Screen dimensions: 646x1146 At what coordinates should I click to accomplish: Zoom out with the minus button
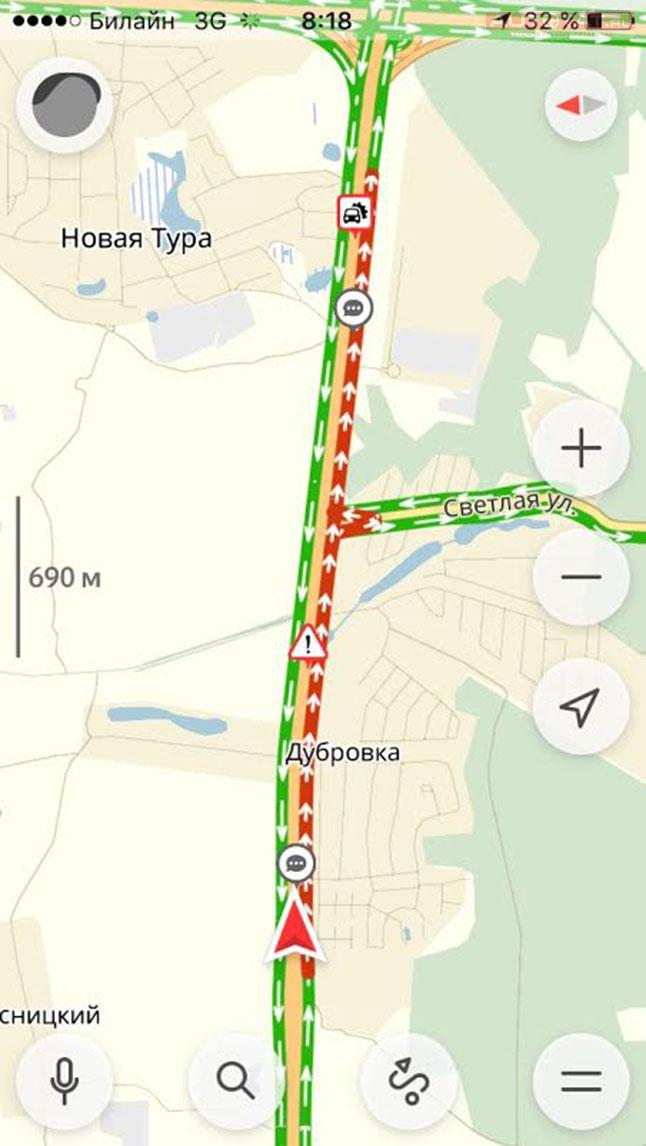pyautogui.click(x=581, y=577)
